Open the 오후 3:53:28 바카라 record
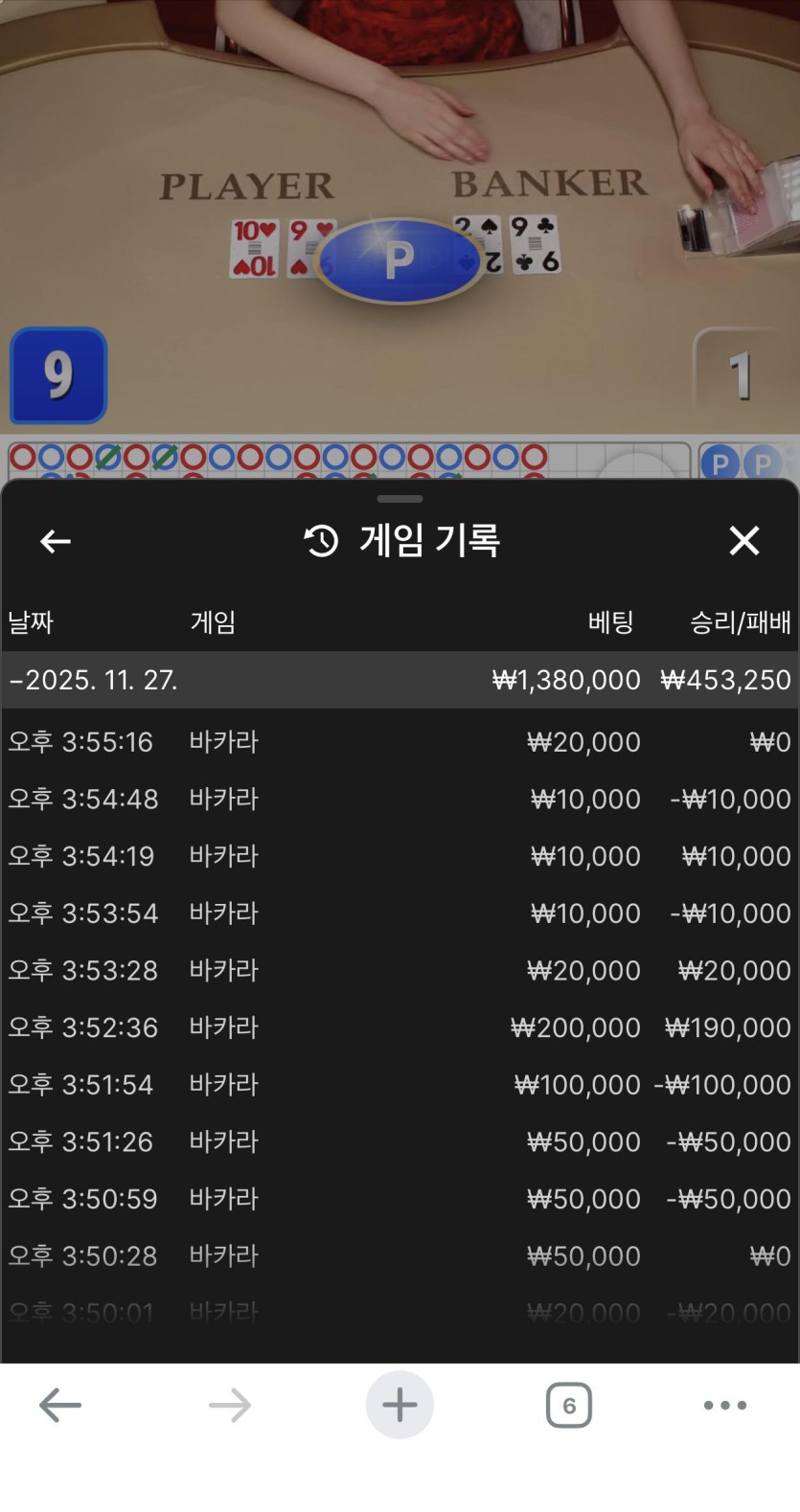Viewport: 800px width, 1512px height. point(399,970)
